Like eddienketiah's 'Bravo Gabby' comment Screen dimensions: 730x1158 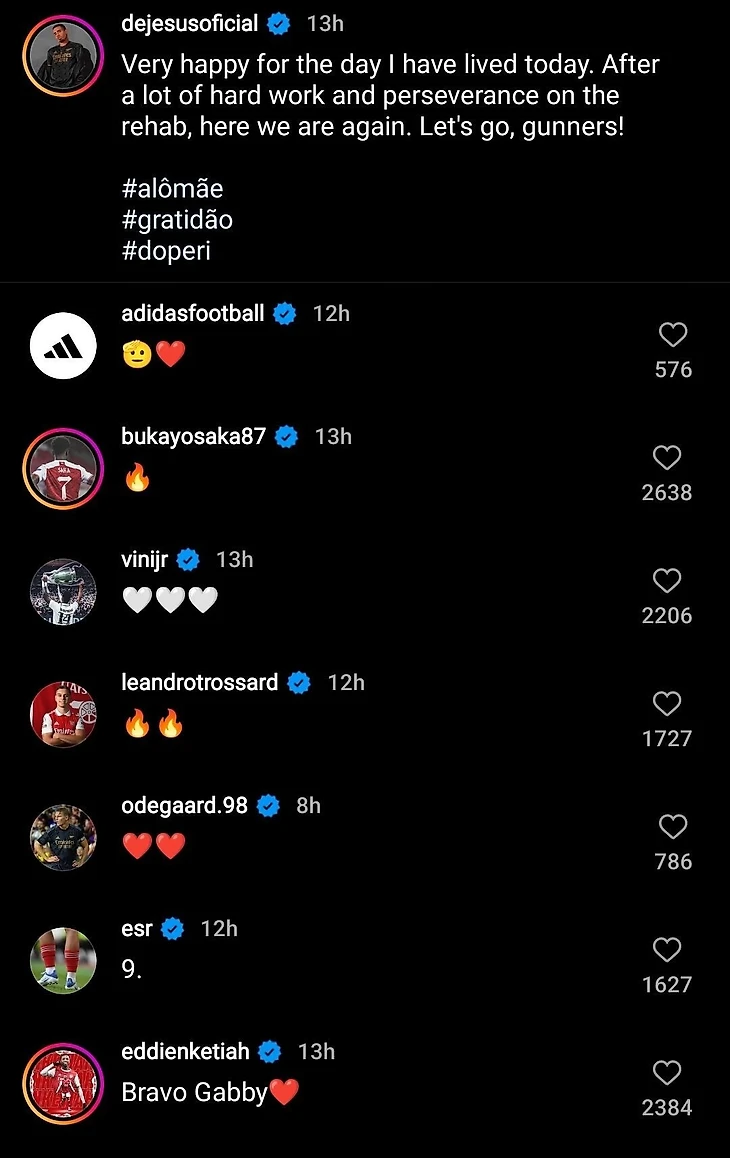(x=667, y=1073)
